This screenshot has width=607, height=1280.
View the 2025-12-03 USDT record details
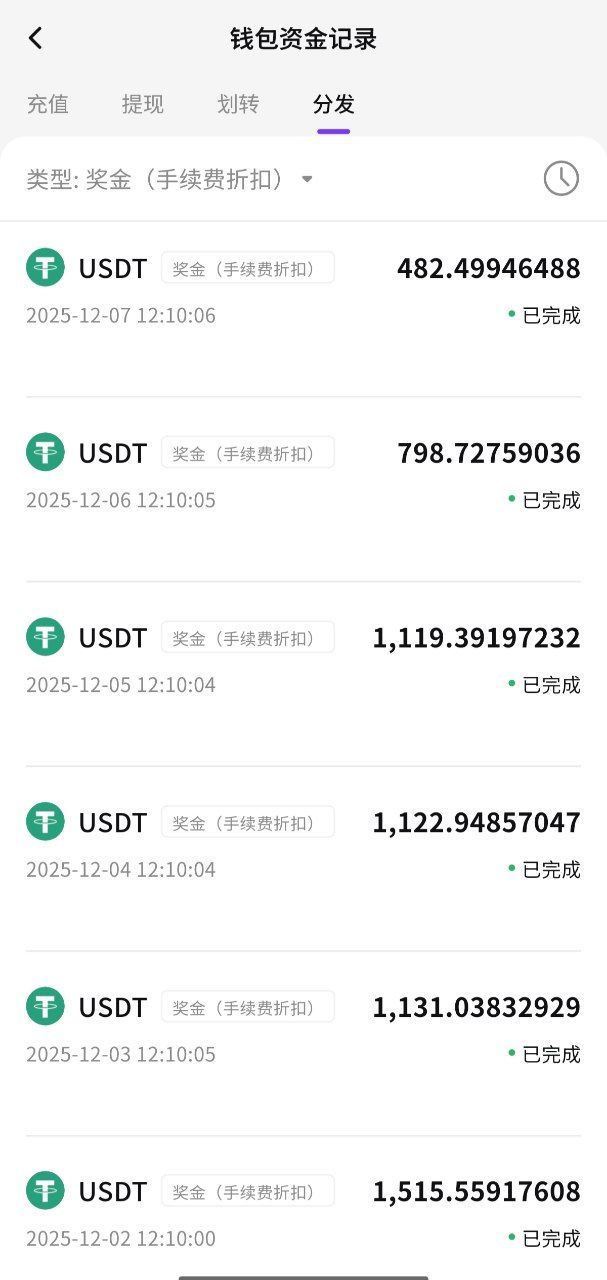click(x=303, y=1030)
